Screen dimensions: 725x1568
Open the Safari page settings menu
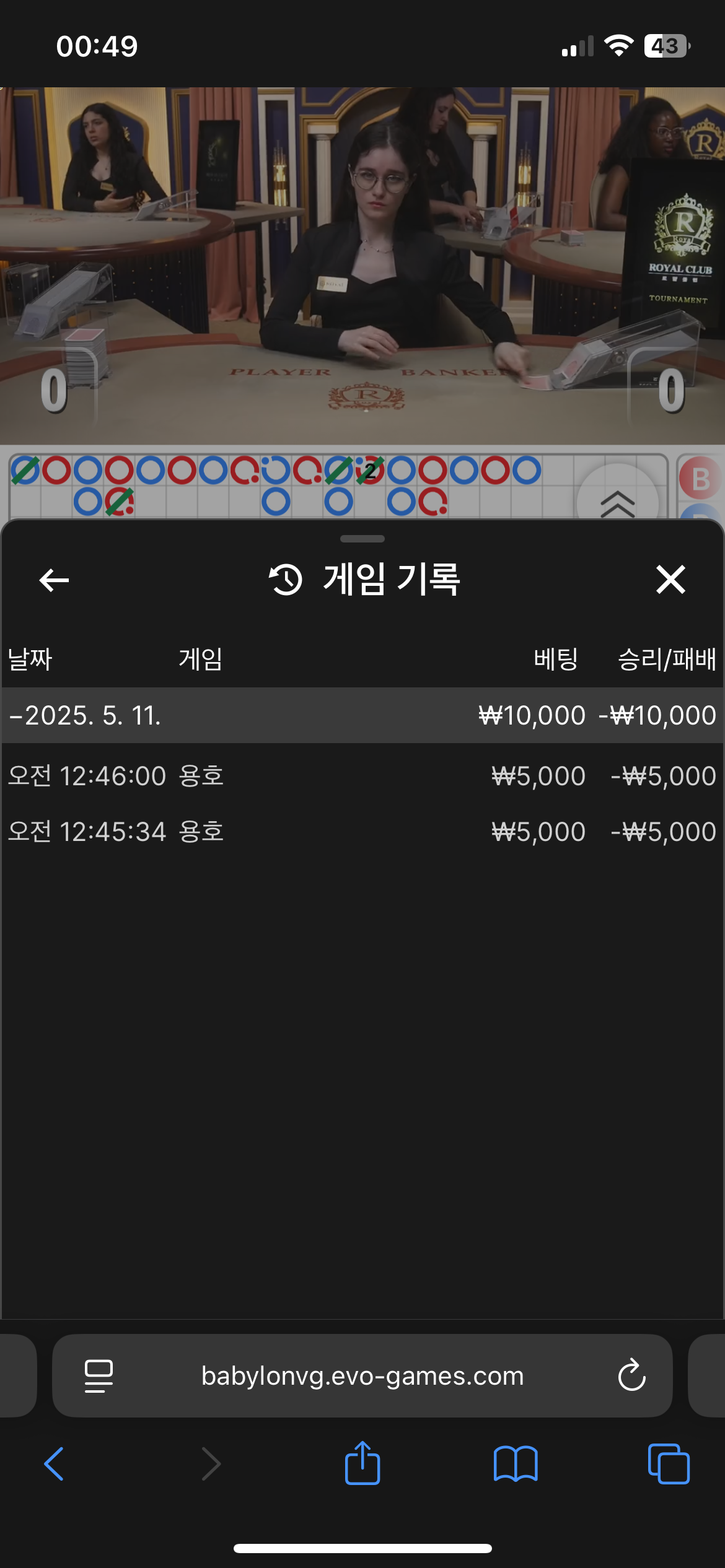(x=99, y=1375)
